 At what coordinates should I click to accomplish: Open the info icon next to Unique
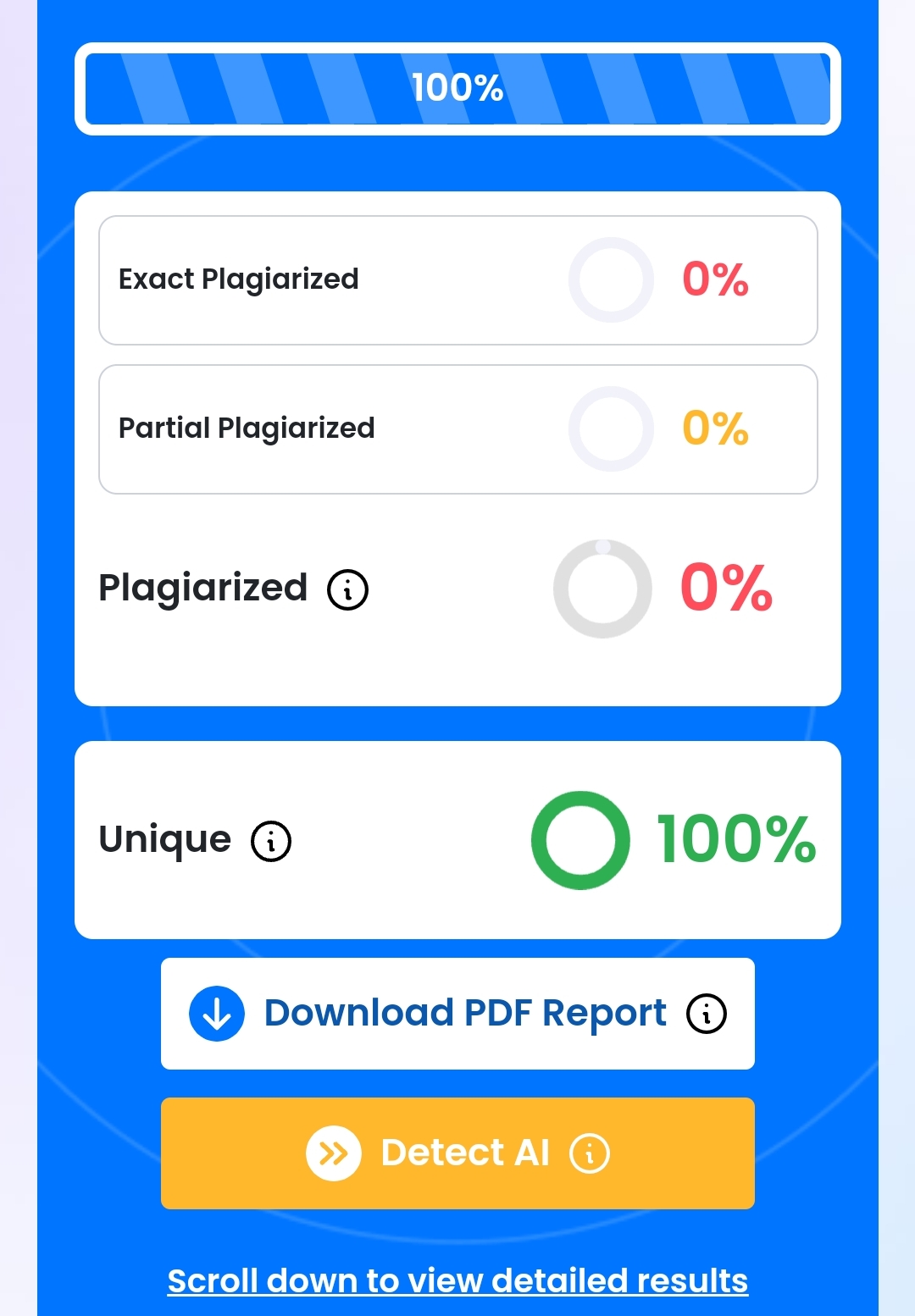271,842
